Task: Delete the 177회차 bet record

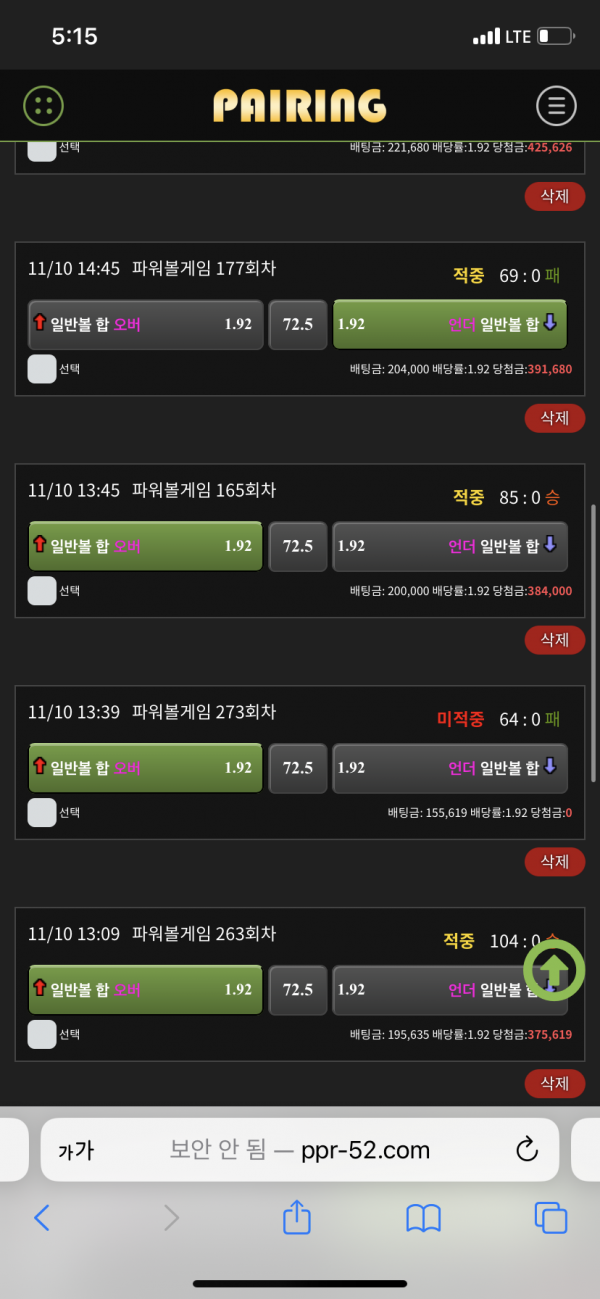Action: [x=554, y=418]
